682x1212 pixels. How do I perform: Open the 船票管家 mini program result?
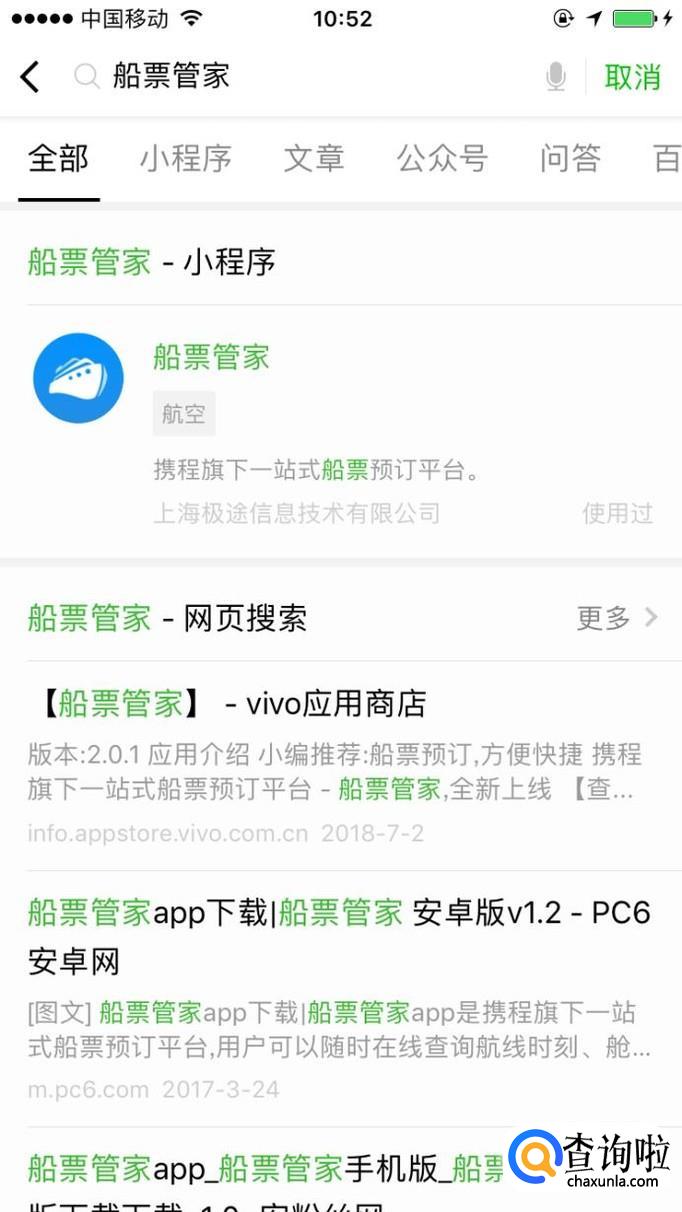point(341,431)
